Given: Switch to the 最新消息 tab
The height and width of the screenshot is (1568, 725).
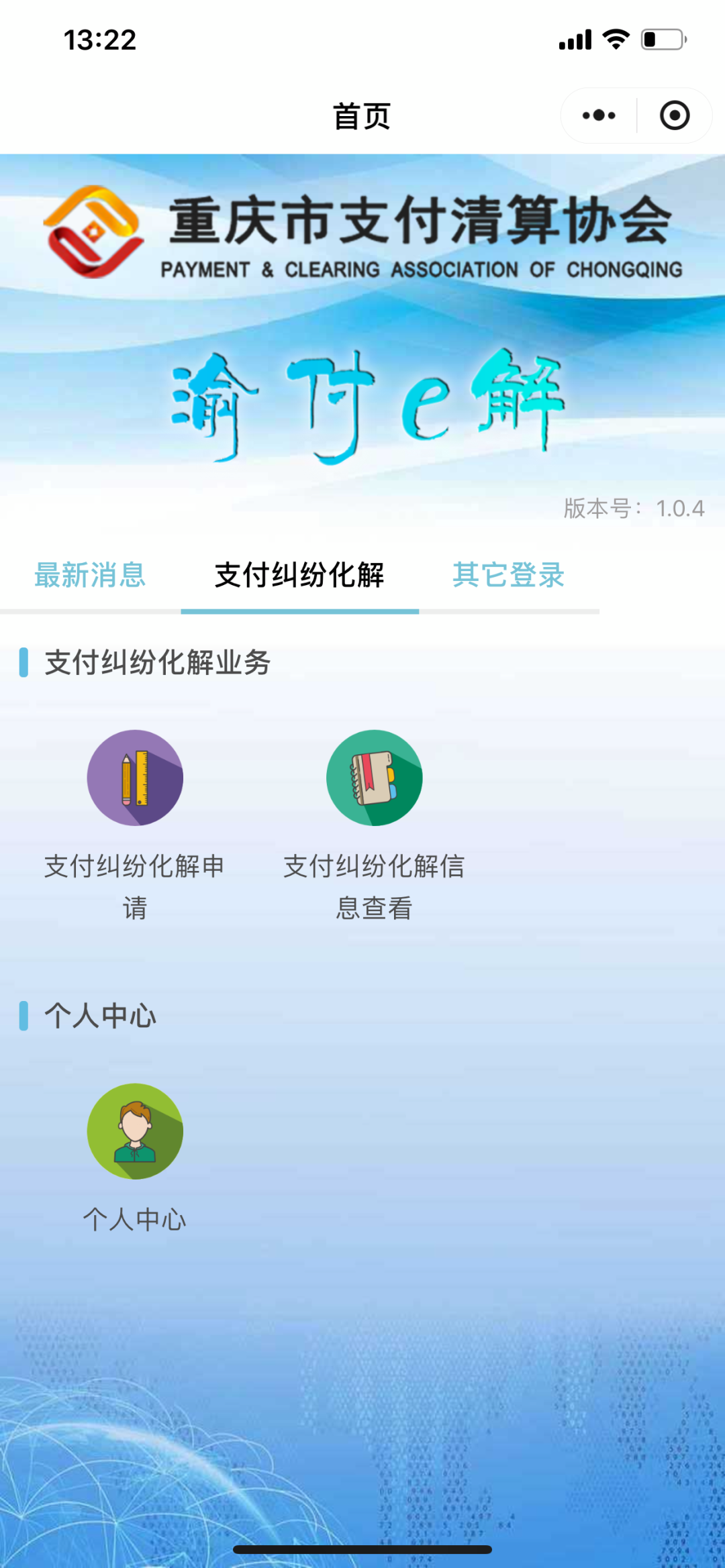Looking at the screenshot, I should [x=90, y=575].
